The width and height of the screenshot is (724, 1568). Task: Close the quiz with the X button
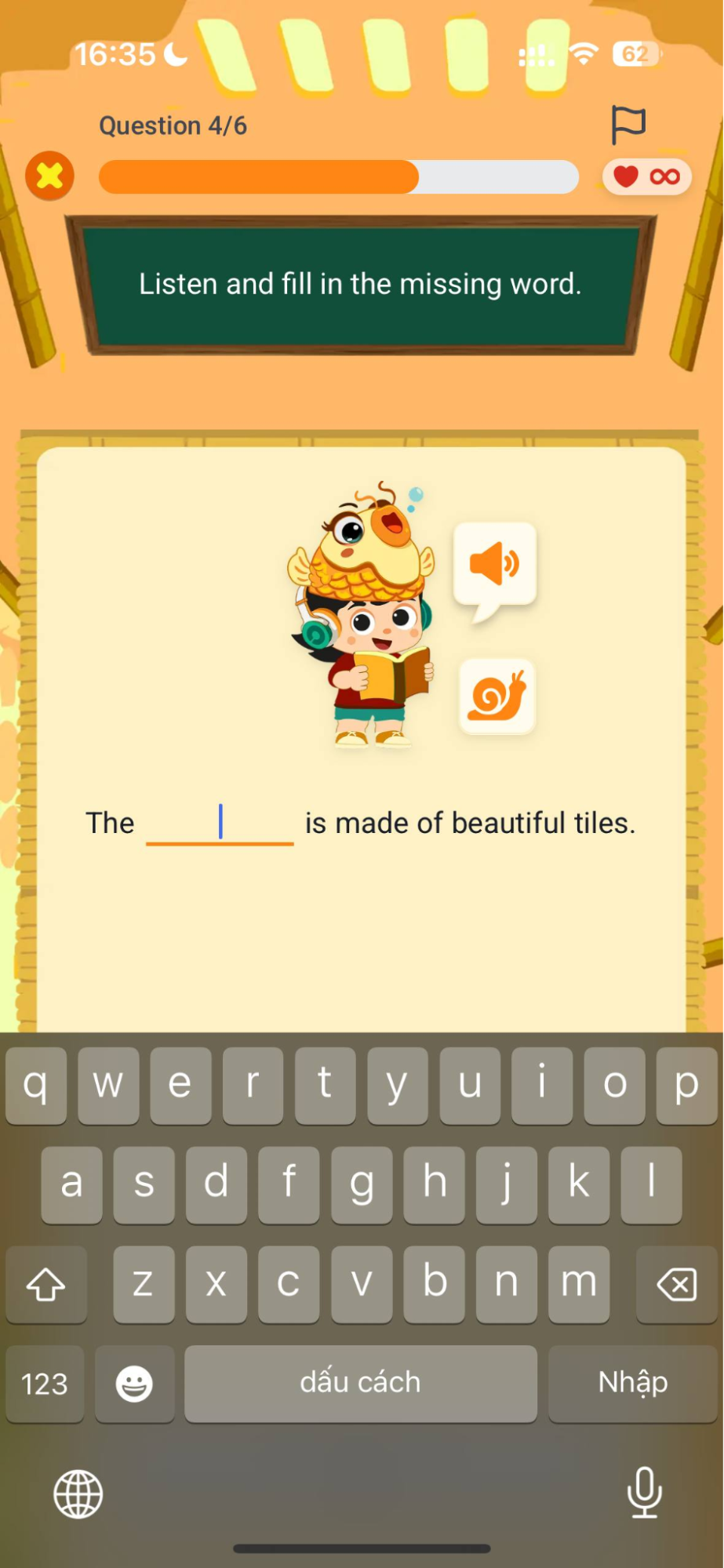[49, 176]
